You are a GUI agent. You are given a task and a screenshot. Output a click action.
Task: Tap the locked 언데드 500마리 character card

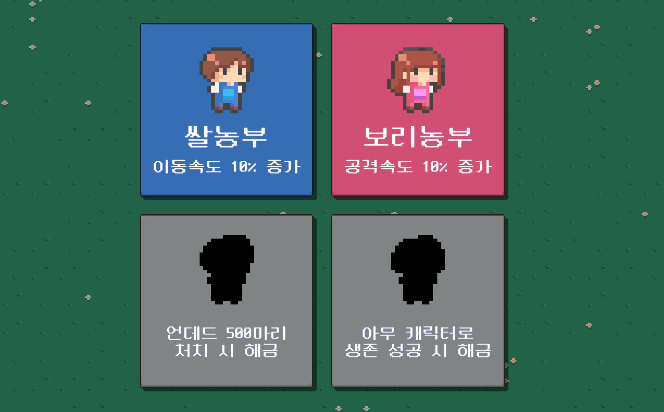tap(226, 300)
